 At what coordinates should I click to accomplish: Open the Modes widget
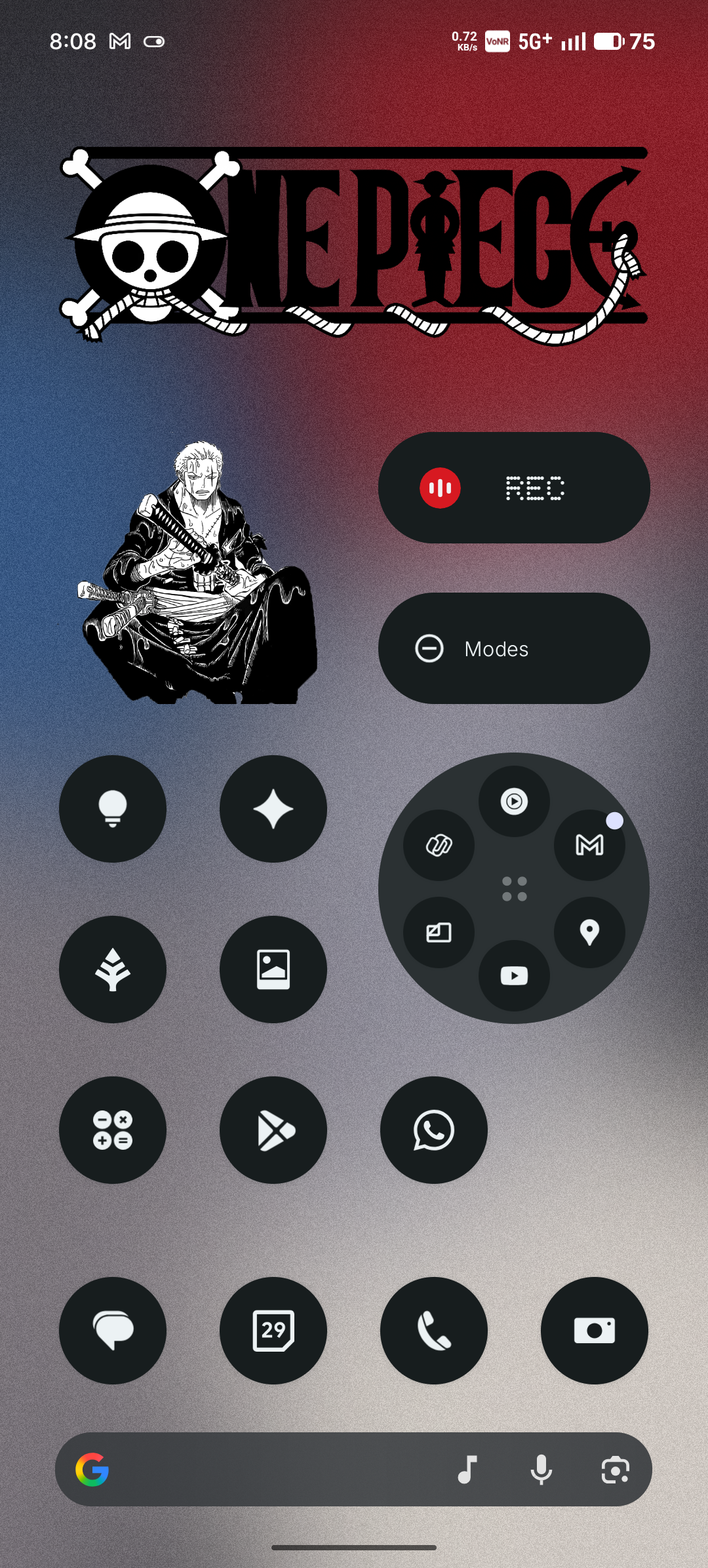[x=513, y=649]
